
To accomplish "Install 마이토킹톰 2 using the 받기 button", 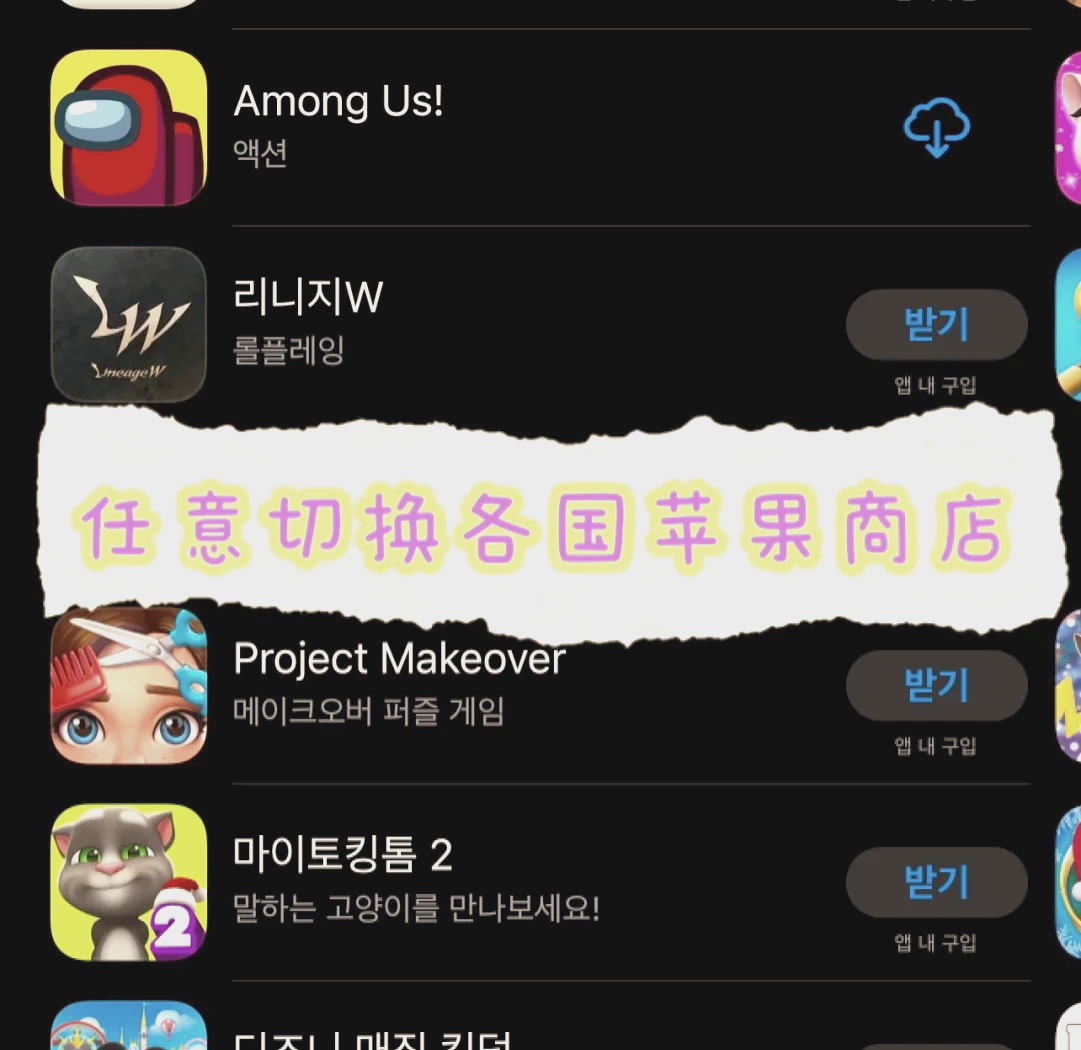I will click(x=936, y=882).
